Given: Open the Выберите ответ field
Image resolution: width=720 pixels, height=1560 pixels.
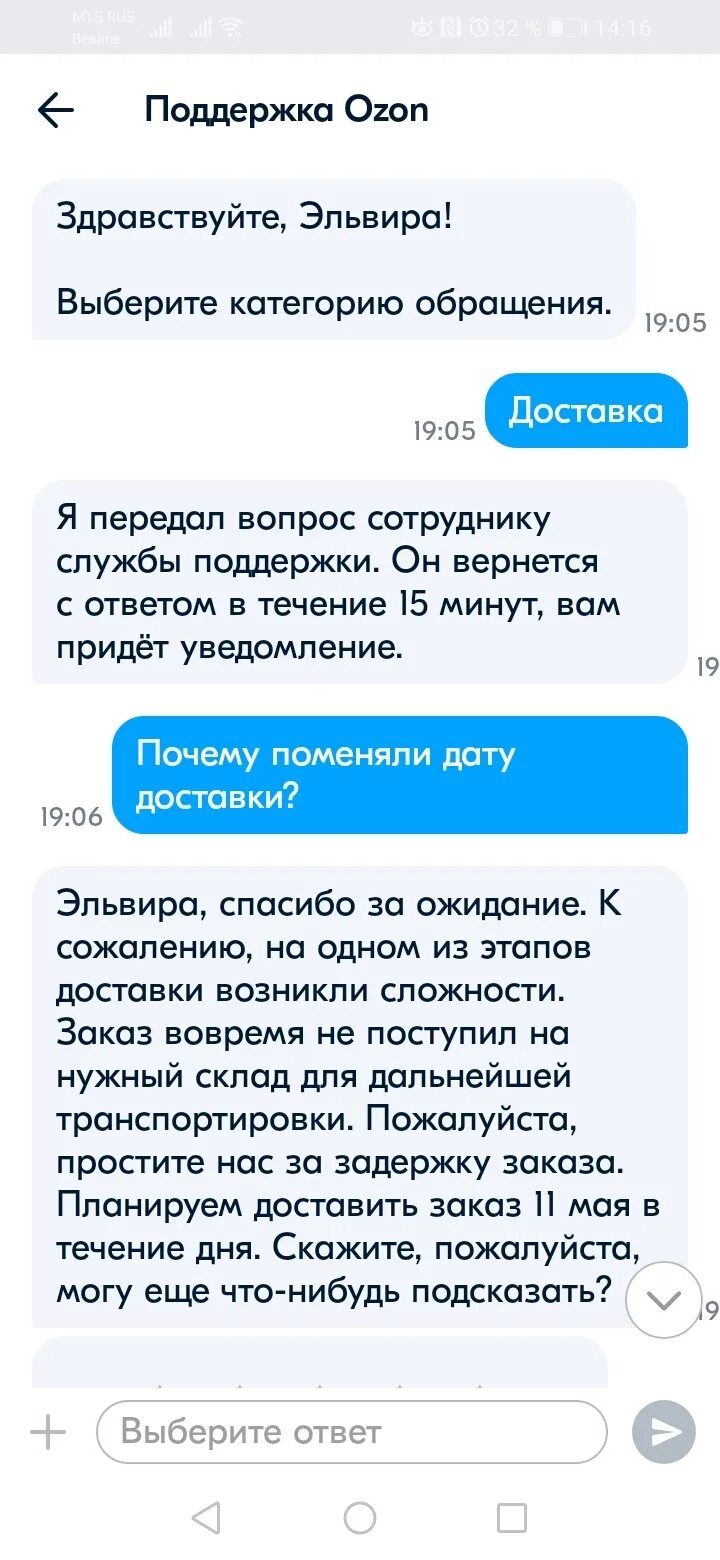Looking at the screenshot, I should (x=352, y=1432).
